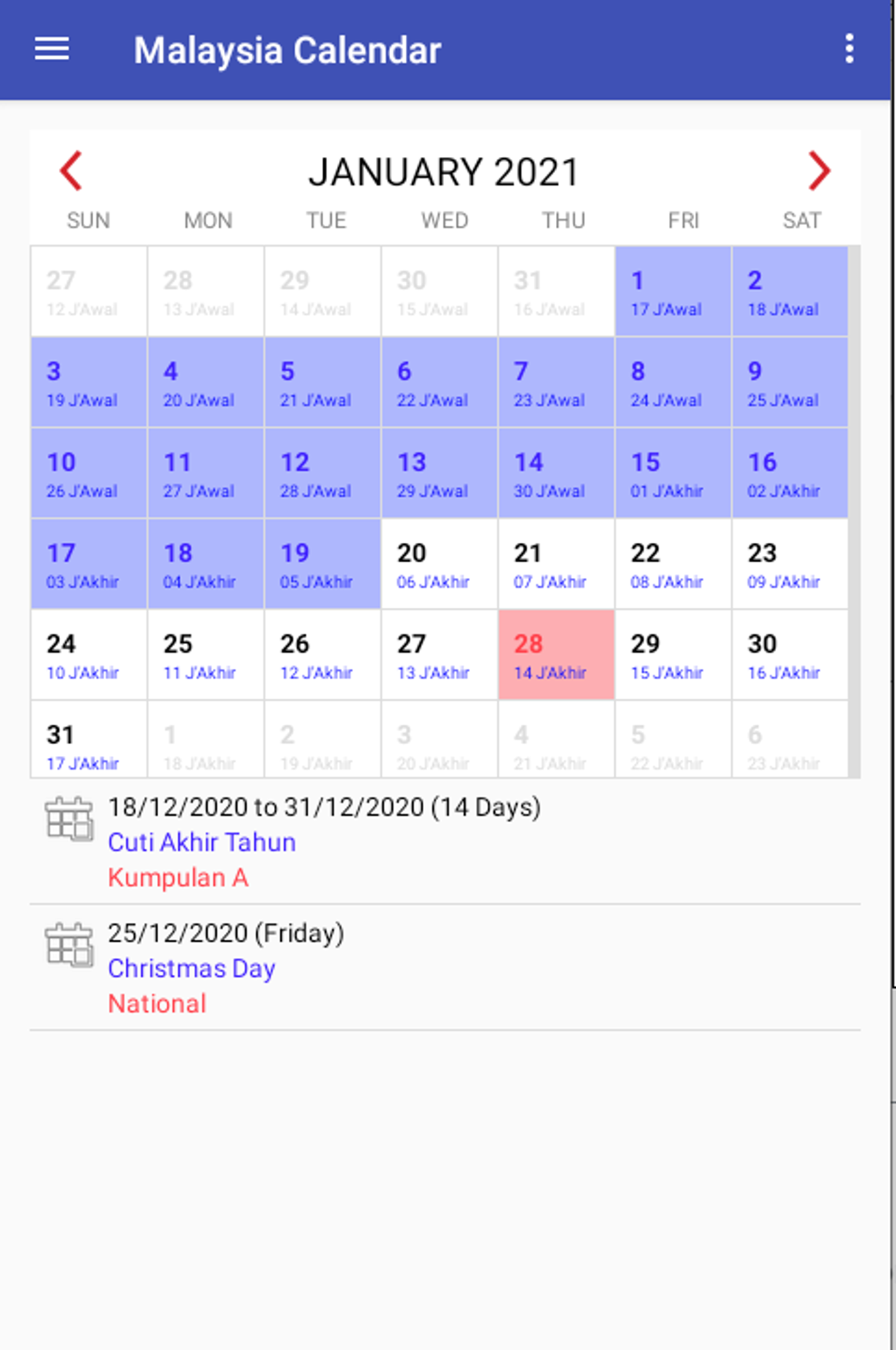The height and width of the screenshot is (1350, 896).
Task: Open the three-dot overflow menu
Action: click(x=849, y=49)
